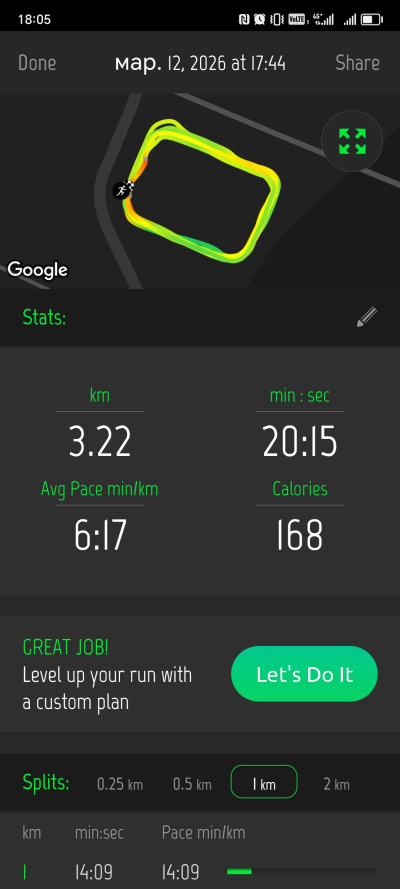Tap Done to close the run summary
The image size is (400, 889).
pos(37,63)
